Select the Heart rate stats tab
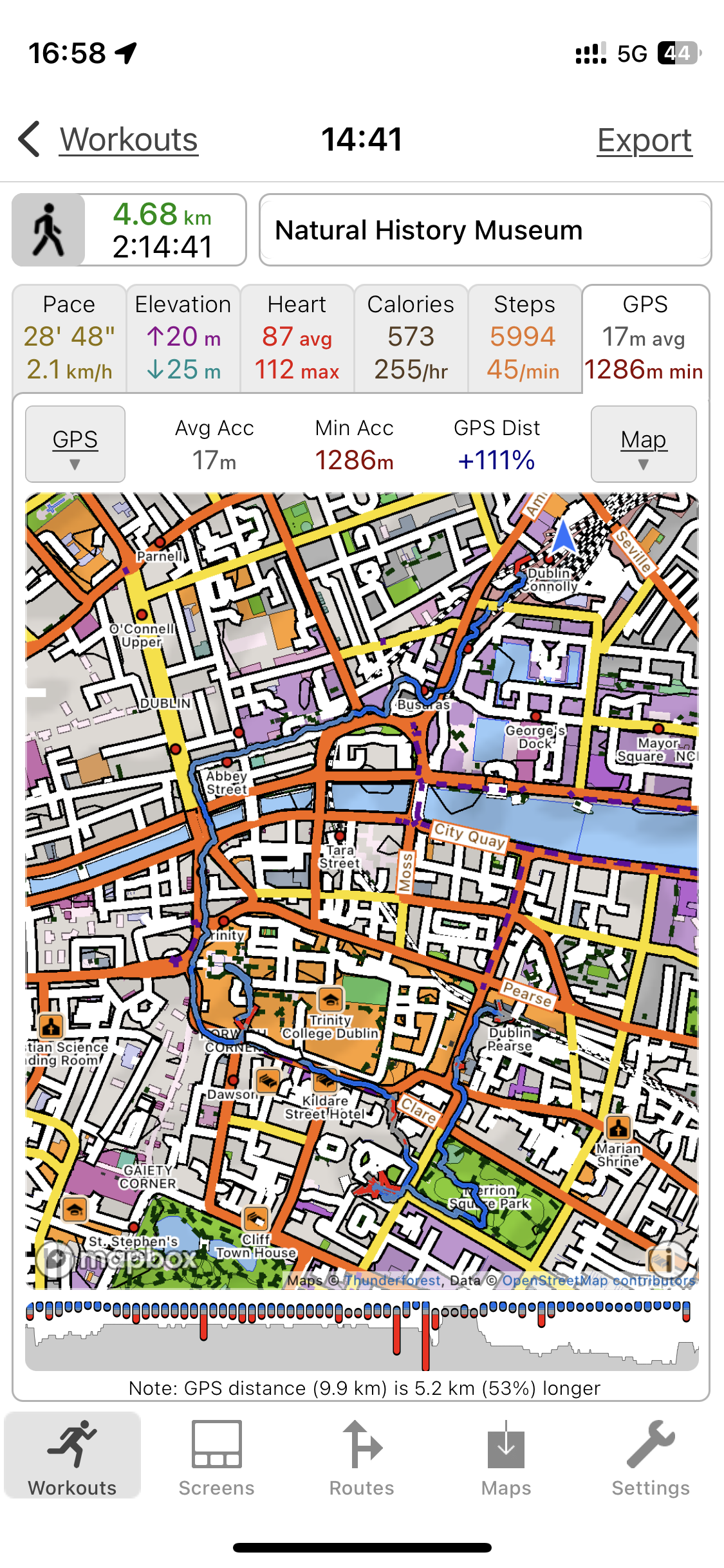The image size is (724, 1568). tap(297, 338)
